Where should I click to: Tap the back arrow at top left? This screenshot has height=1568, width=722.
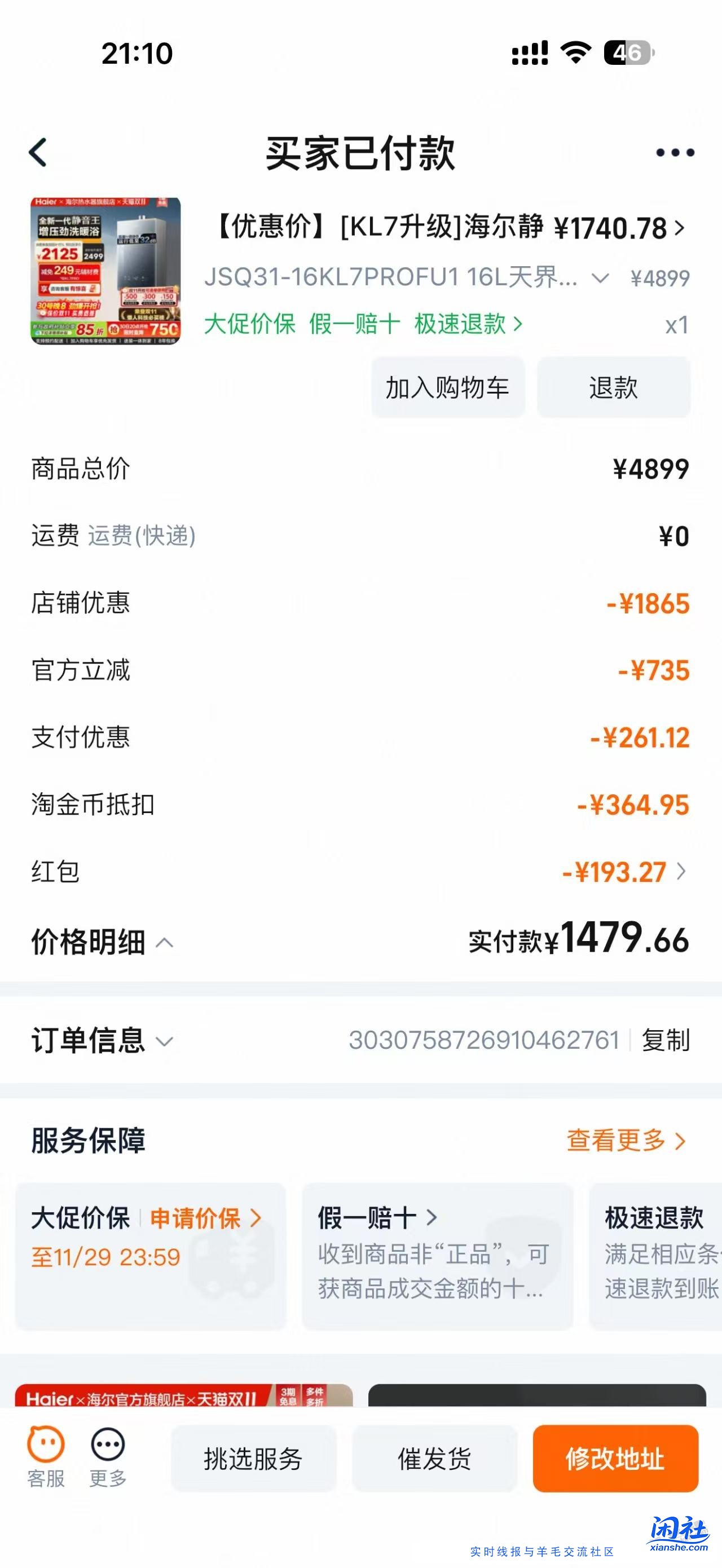click(x=38, y=153)
